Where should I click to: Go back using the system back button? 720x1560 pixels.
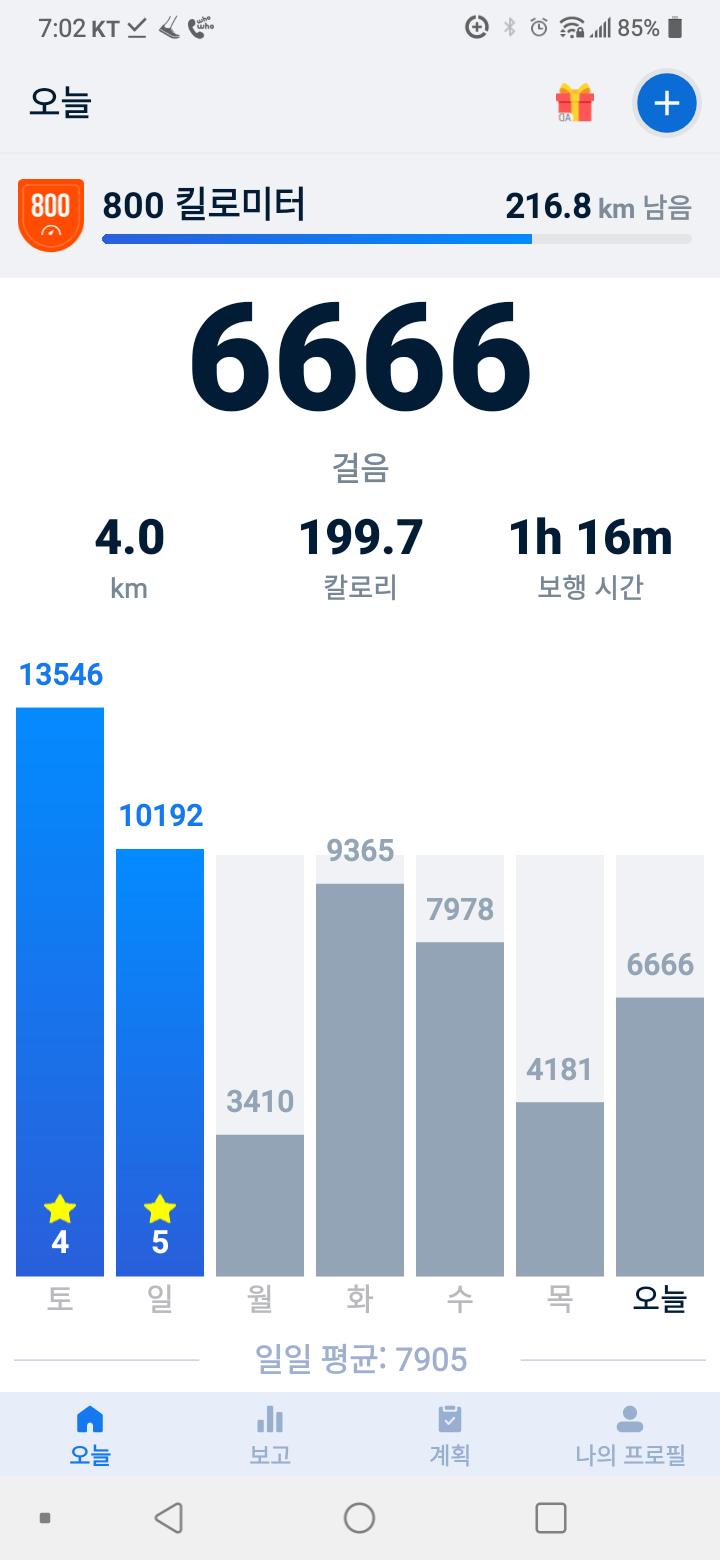coord(169,1518)
